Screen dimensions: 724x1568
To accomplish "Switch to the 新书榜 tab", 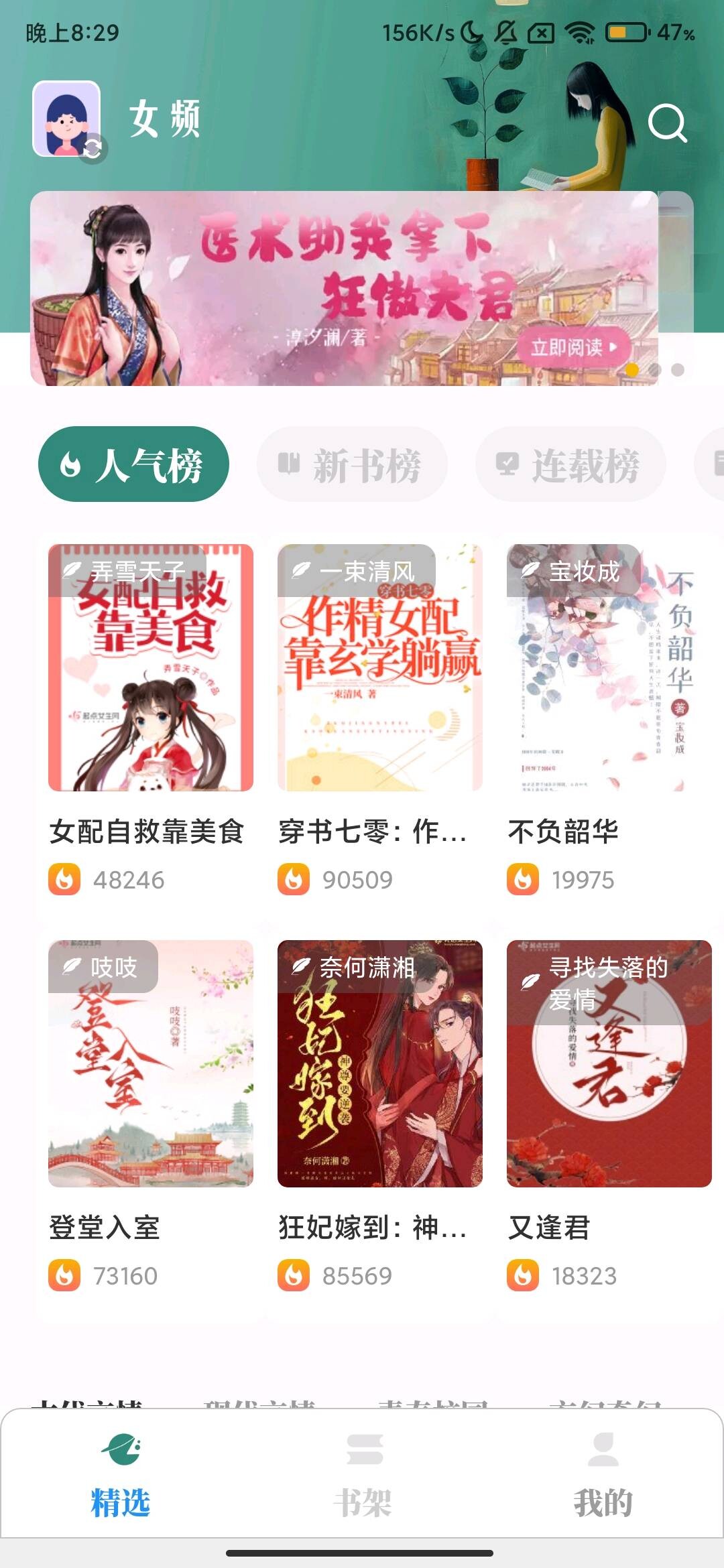I will pyautogui.click(x=352, y=464).
